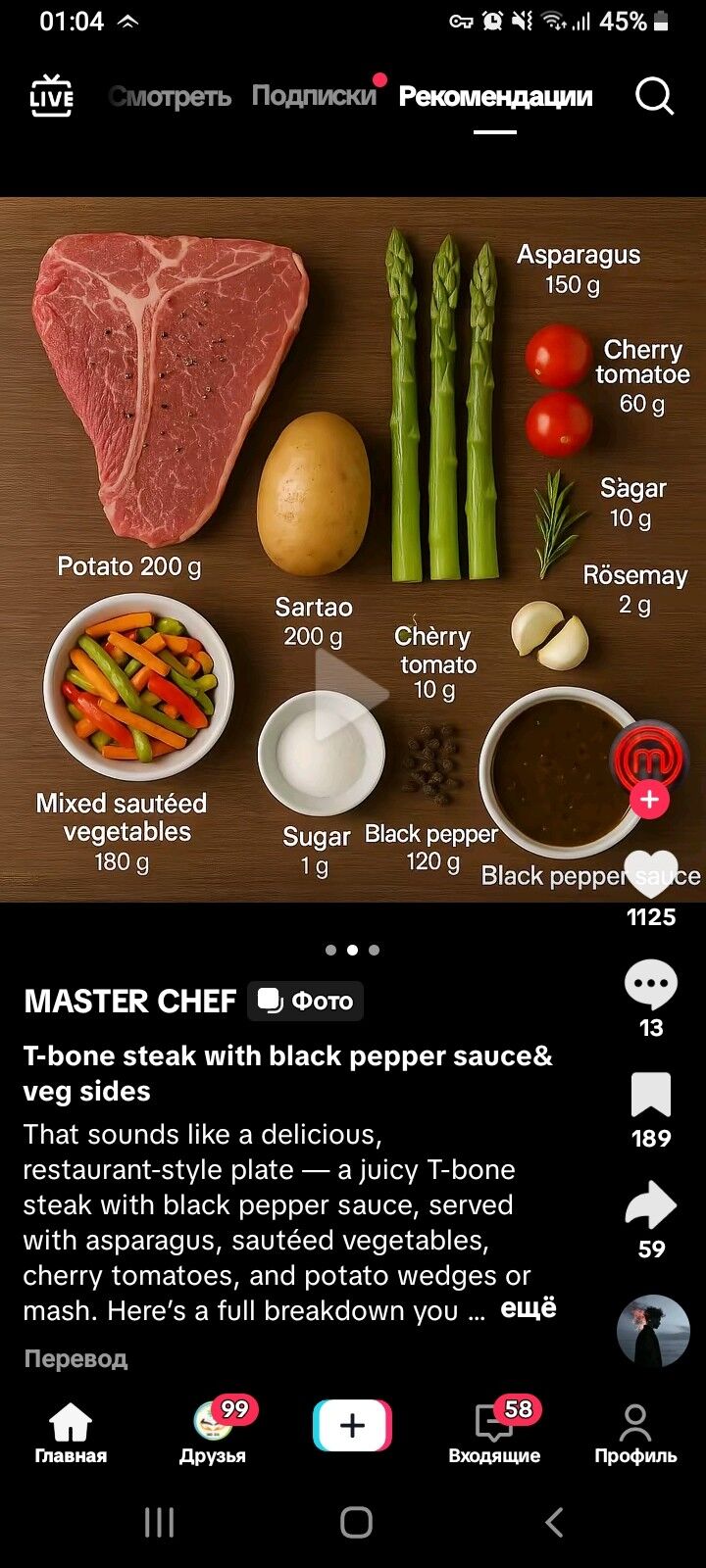Tap Перевод to translate the caption

coord(76,1358)
